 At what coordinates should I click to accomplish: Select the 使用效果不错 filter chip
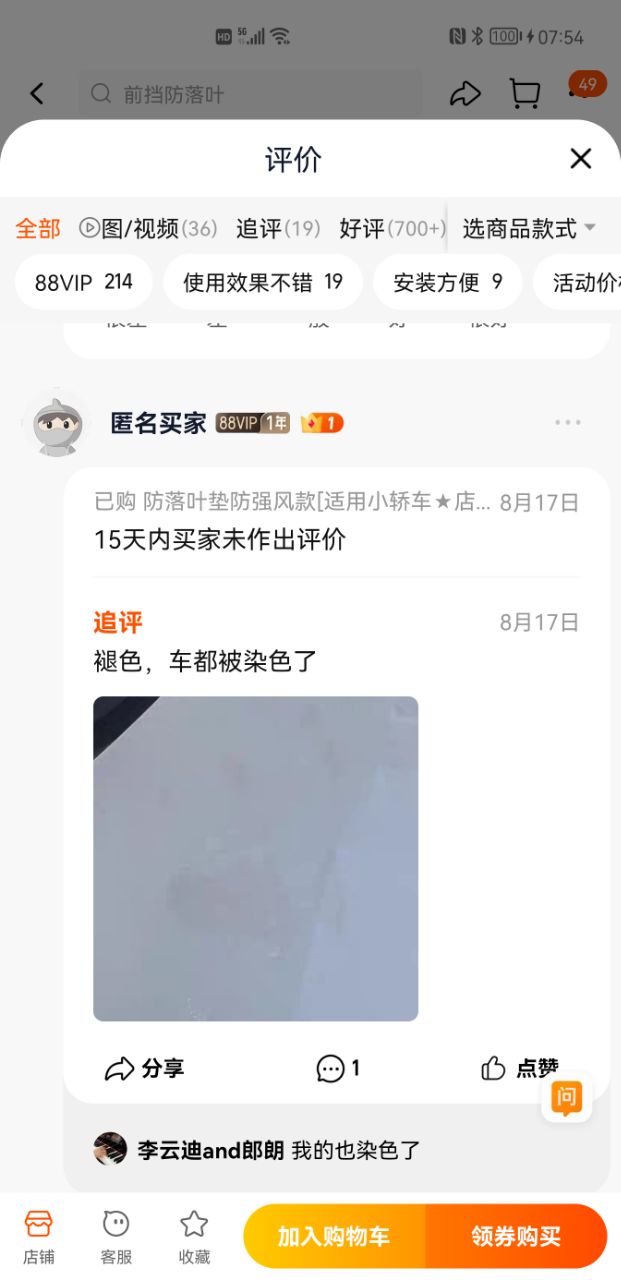(262, 283)
